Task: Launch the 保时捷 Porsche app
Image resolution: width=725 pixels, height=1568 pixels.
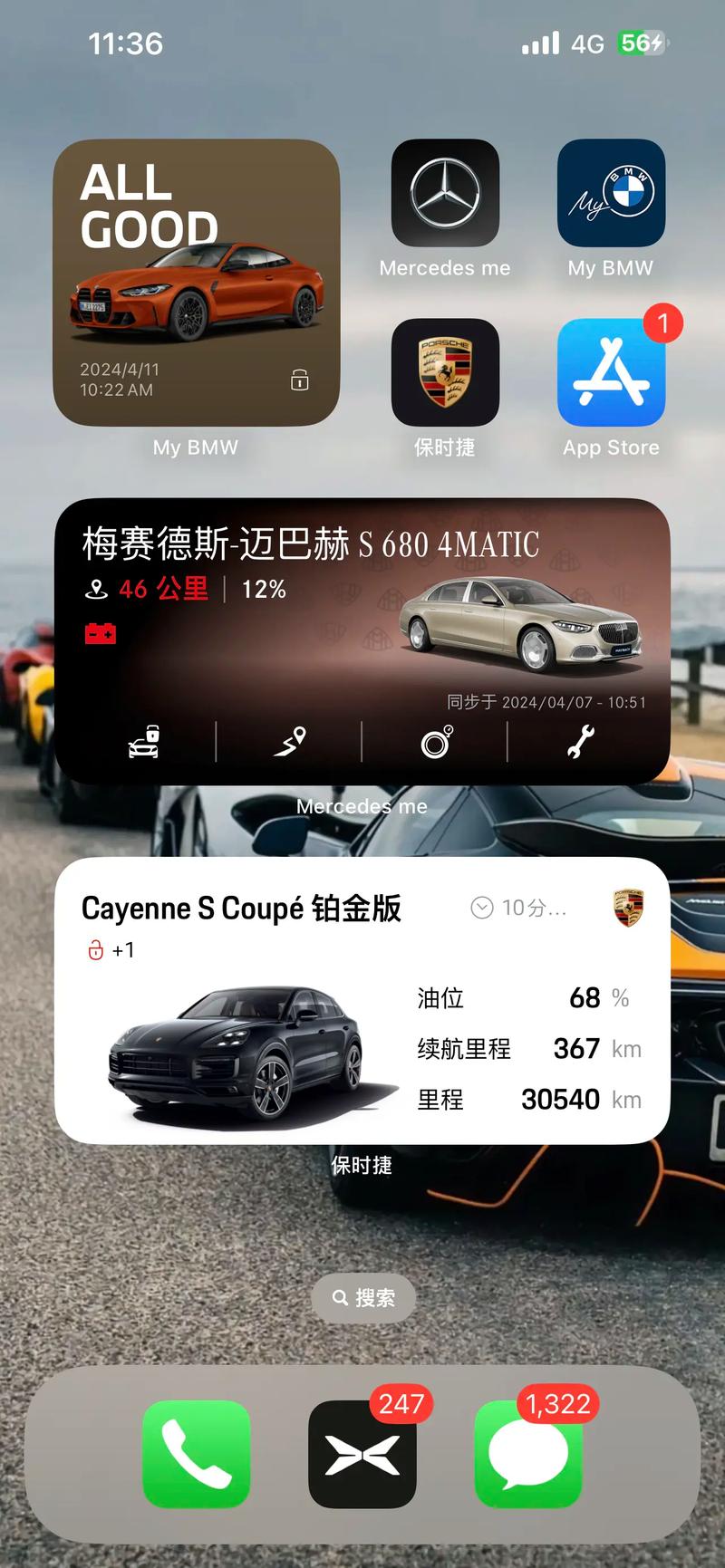Action: tap(445, 372)
